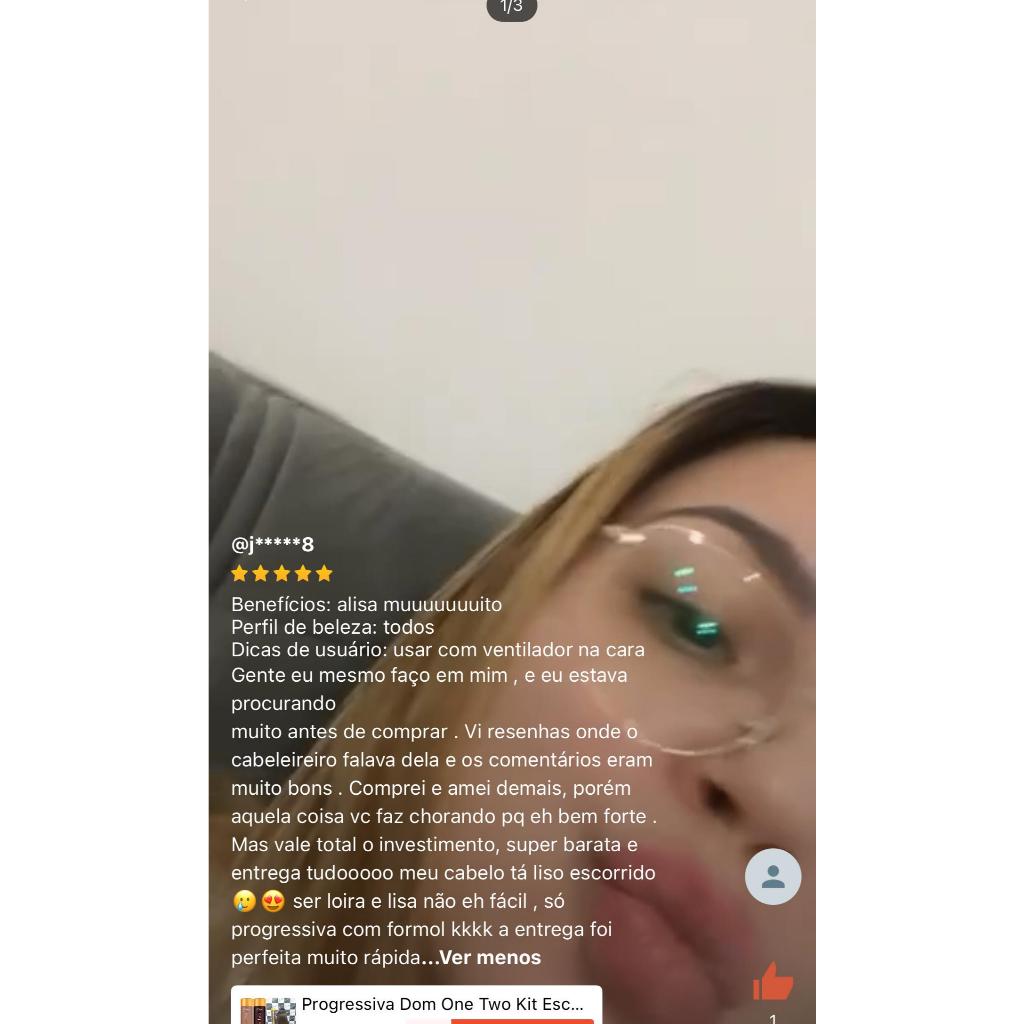Open the reviewer's profile avatar

773,876
